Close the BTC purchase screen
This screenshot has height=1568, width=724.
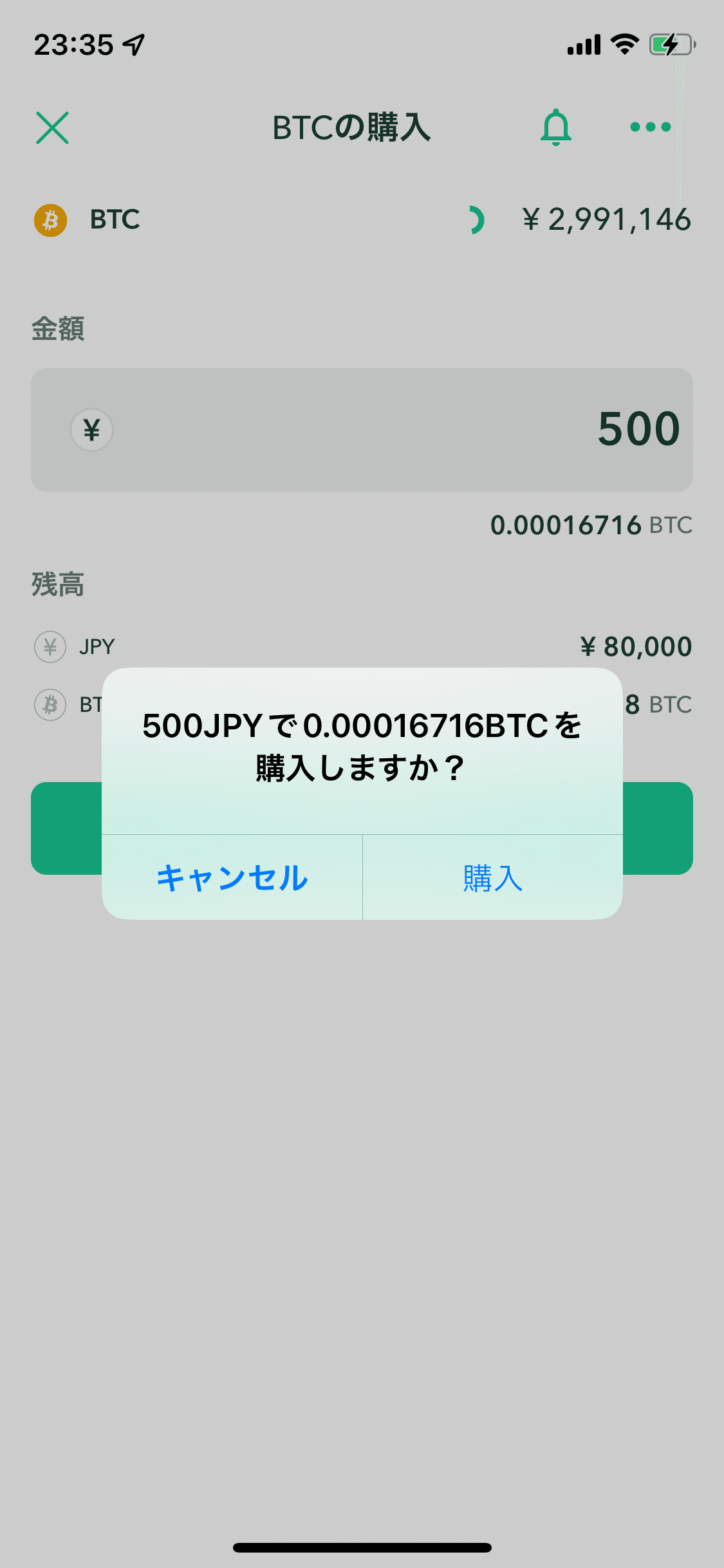(52, 127)
